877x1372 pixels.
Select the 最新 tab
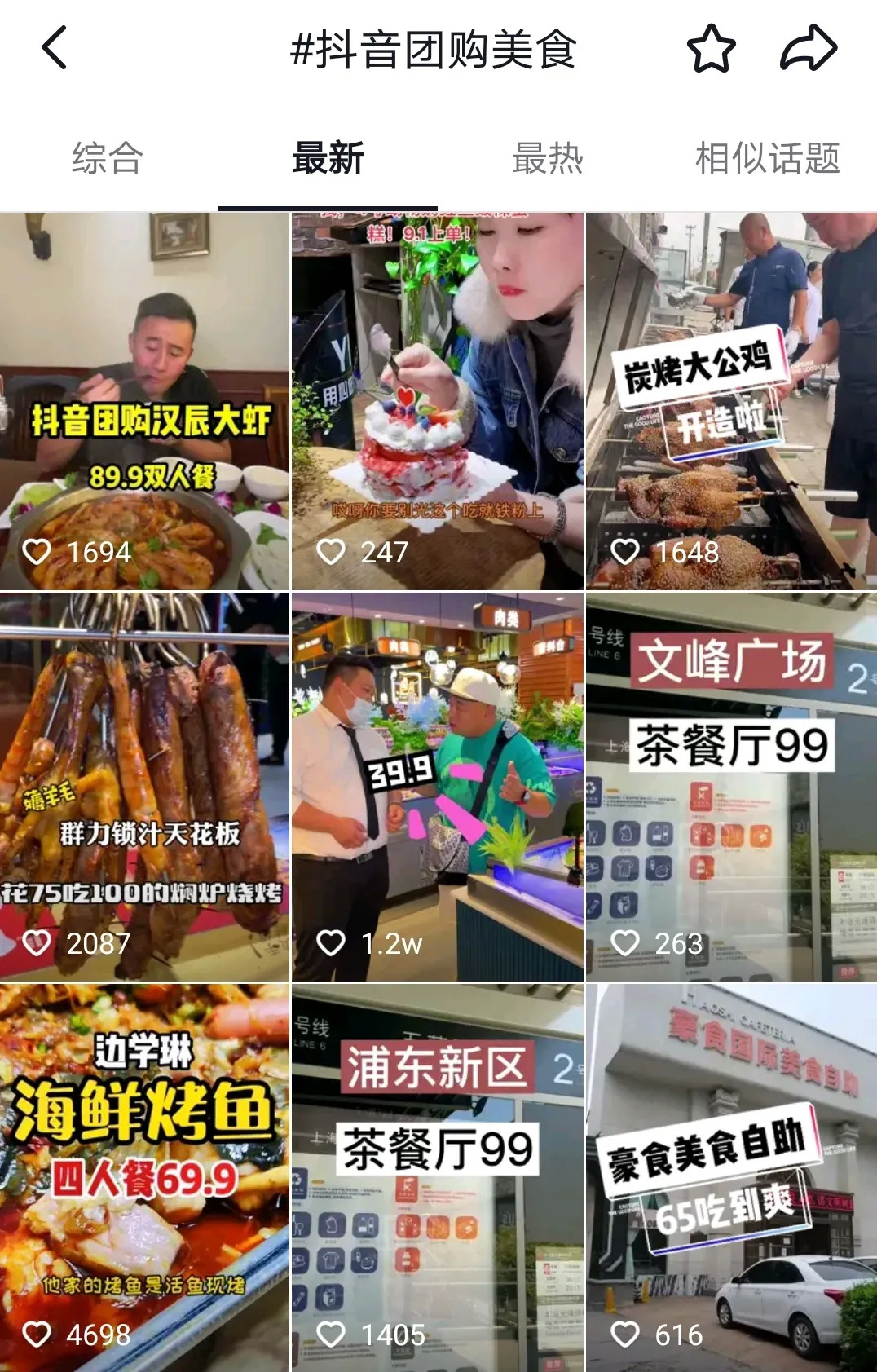328,158
